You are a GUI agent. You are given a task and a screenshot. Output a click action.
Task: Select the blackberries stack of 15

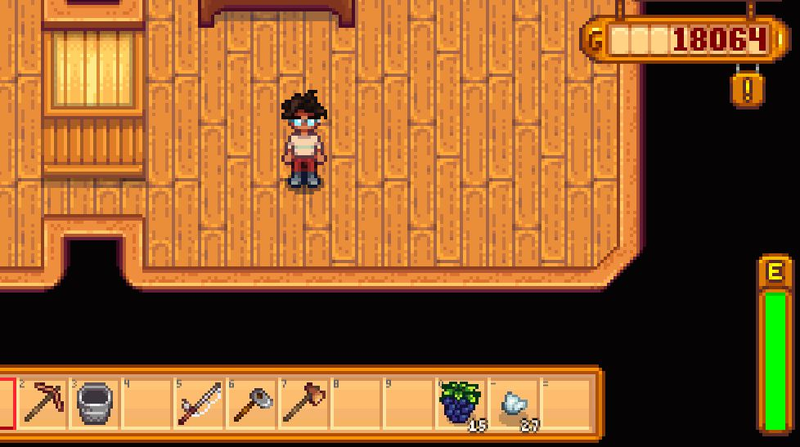click(x=459, y=402)
